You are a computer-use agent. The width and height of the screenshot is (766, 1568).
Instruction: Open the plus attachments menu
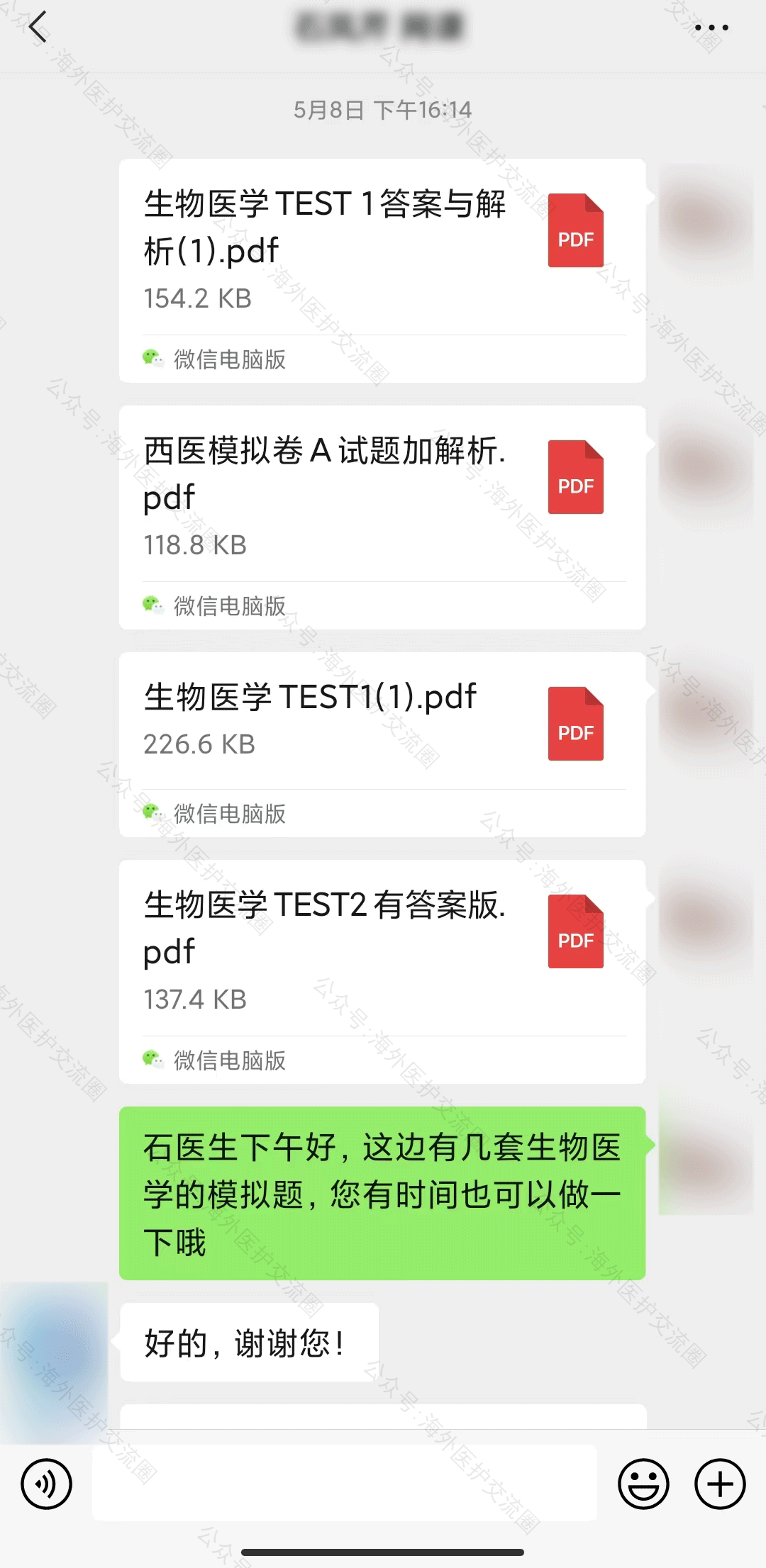pyautogui.click(x=720, y=1484)
